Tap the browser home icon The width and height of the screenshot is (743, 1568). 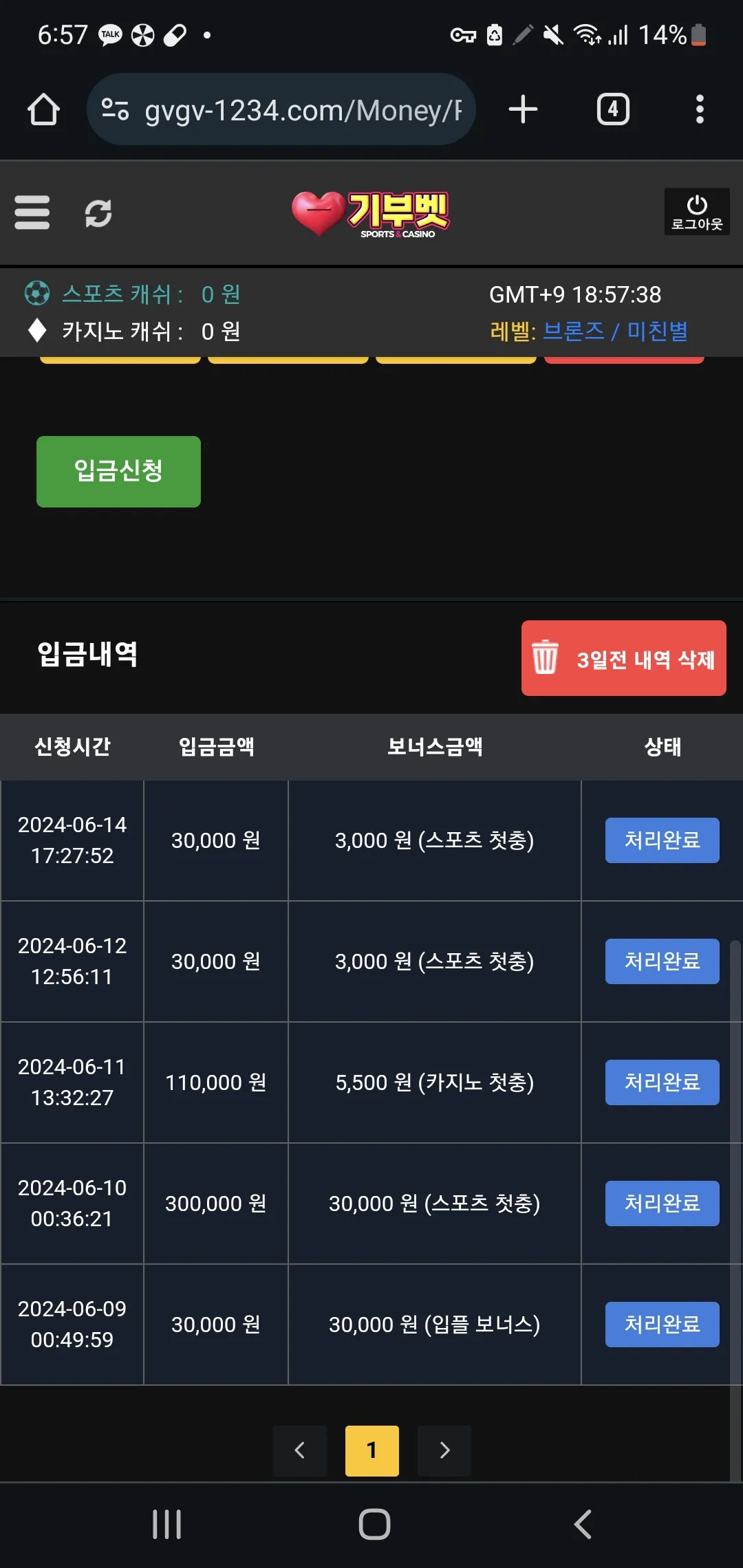click(43, 109)
